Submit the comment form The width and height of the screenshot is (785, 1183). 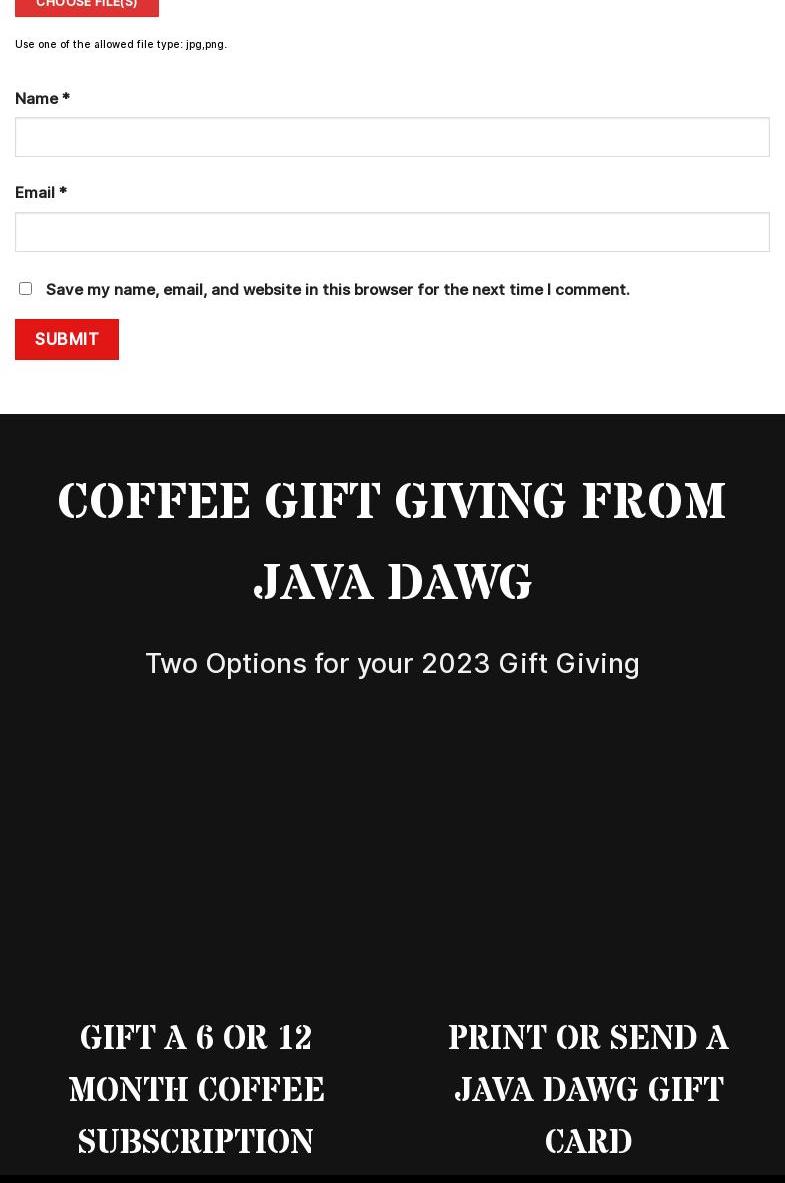point(67,339)
